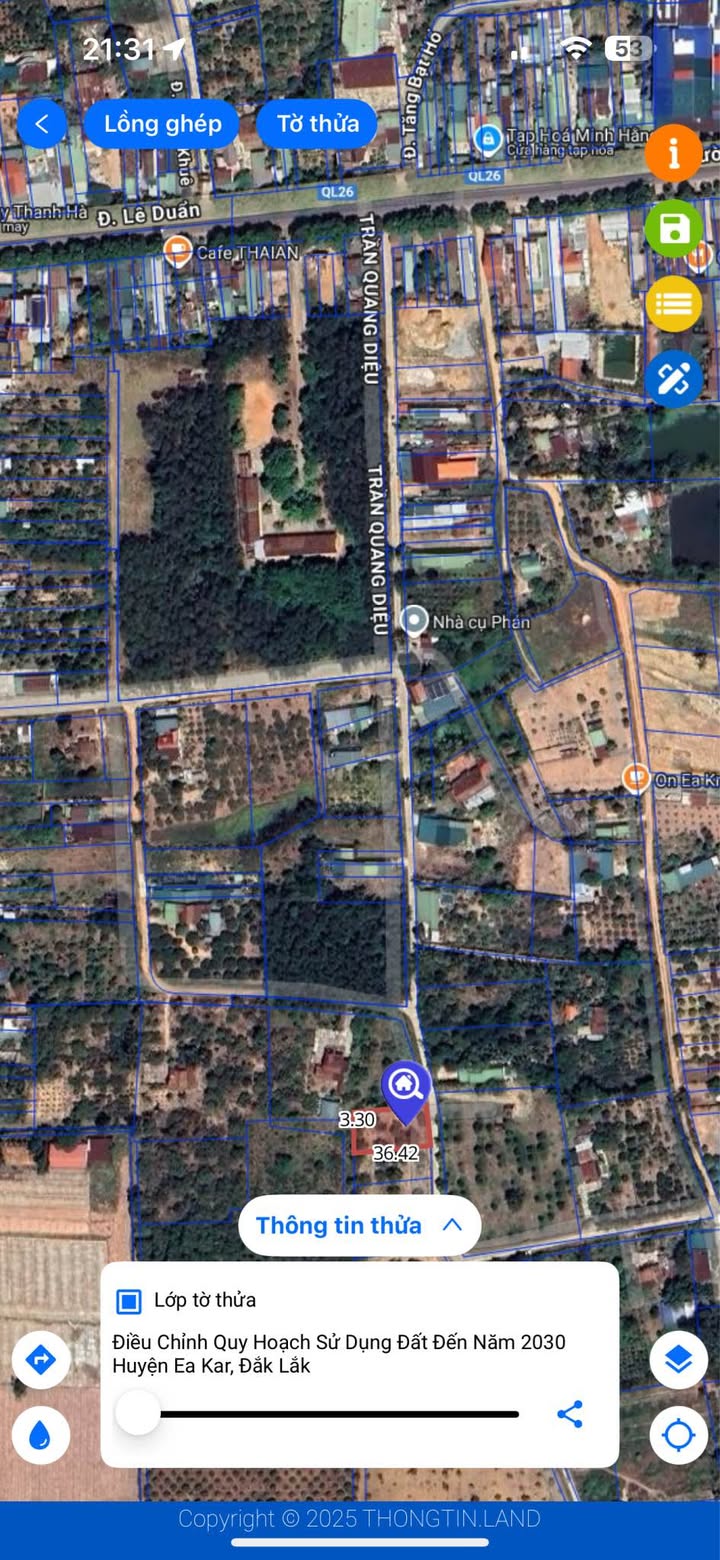Viewport: 720px width, 1560px height.
Task: Activate the blue measuring tool button
Action: 673,379
